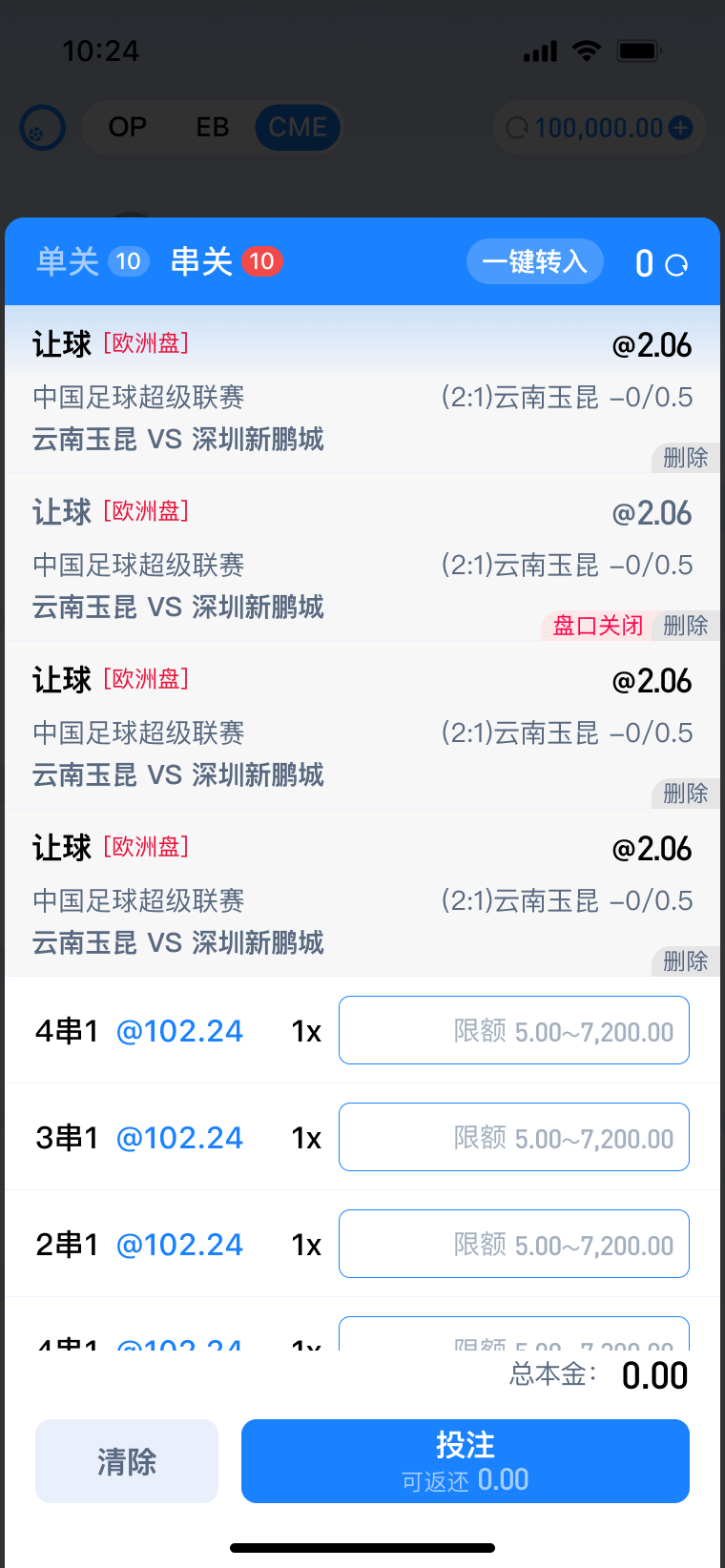Switch to the 单关 tab
This screenshot has width=725, height=1568.
coord(92,261)
